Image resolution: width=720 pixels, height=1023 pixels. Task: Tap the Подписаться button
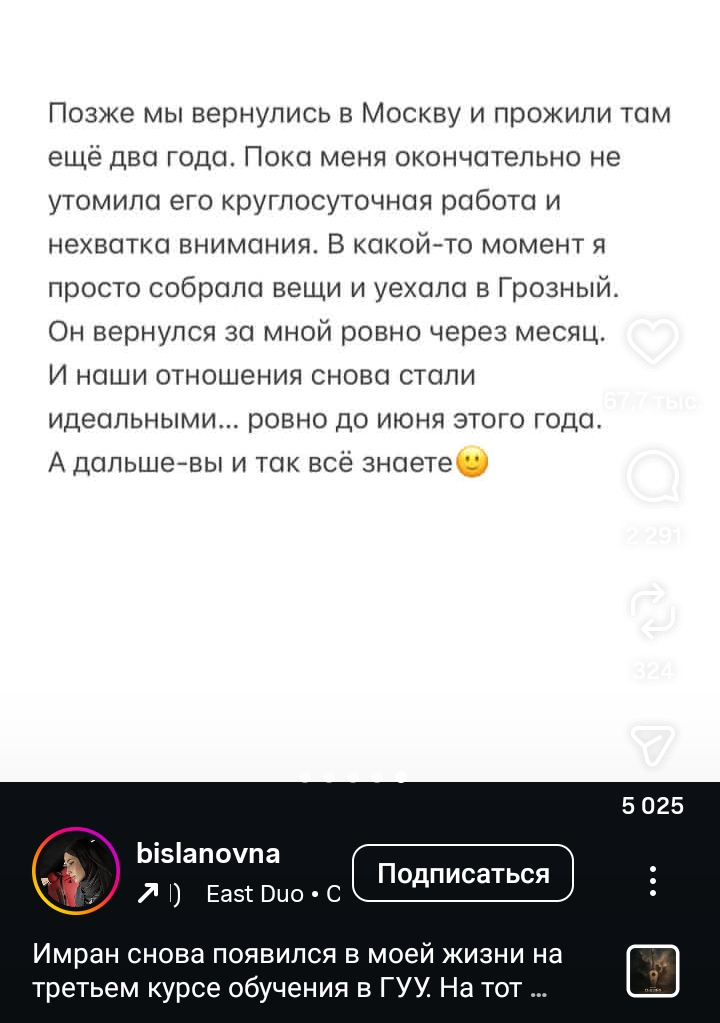463,873
